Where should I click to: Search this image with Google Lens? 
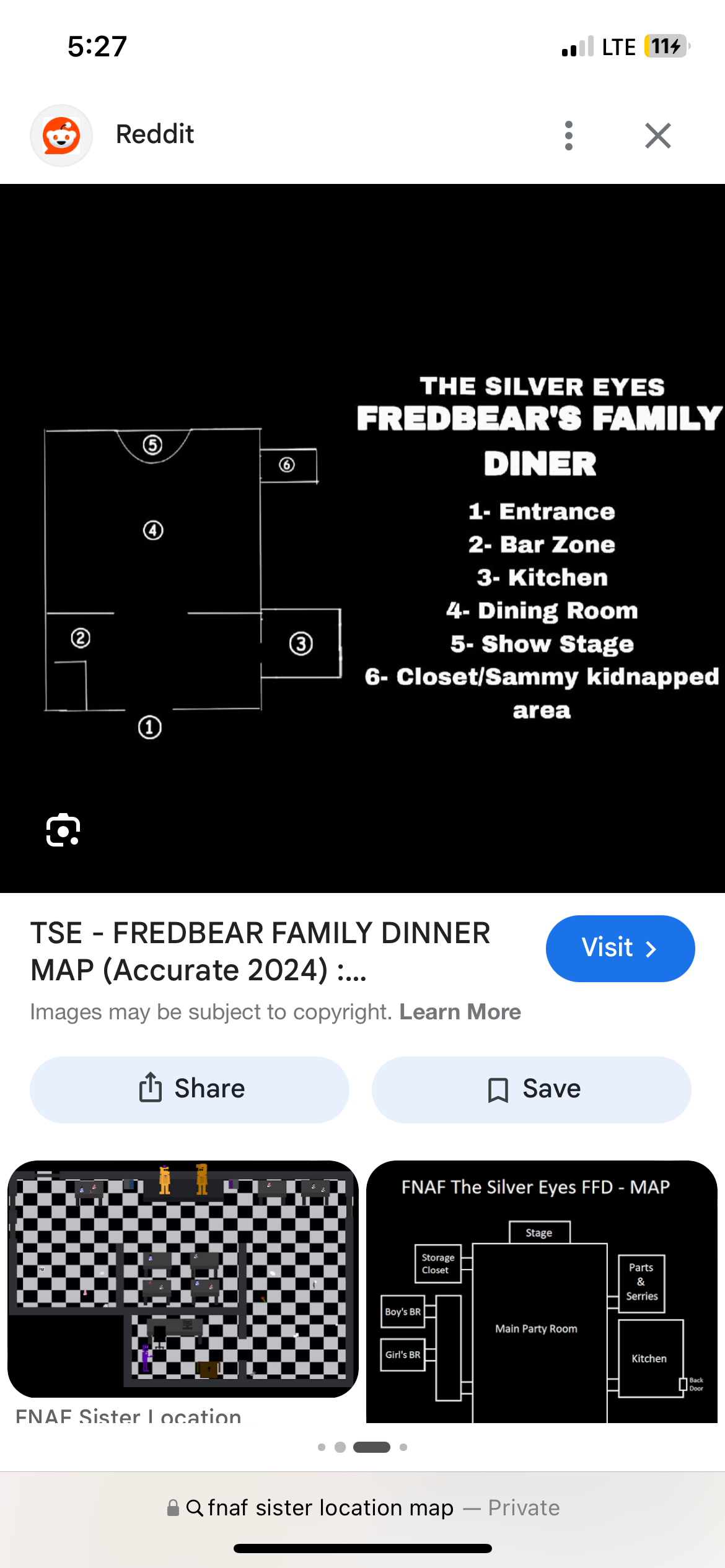tap(63, 830)
